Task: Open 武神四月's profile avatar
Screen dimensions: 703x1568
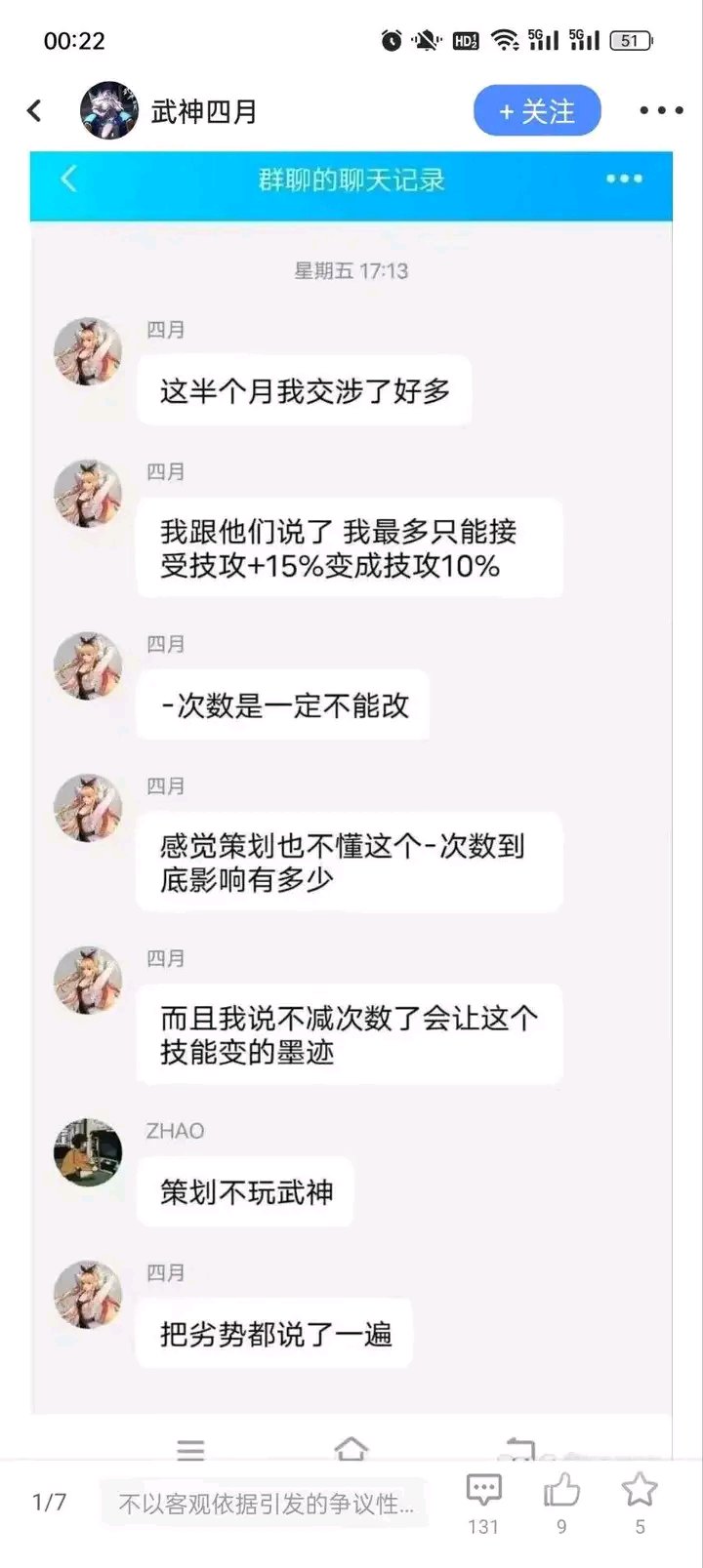Action: 108,110
